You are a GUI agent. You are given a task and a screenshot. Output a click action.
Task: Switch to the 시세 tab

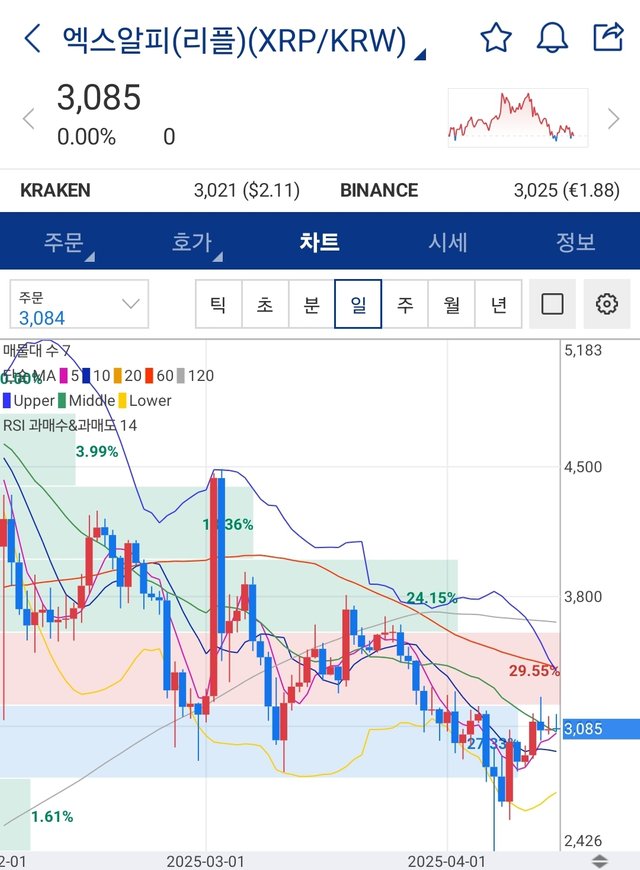point(447,242)
